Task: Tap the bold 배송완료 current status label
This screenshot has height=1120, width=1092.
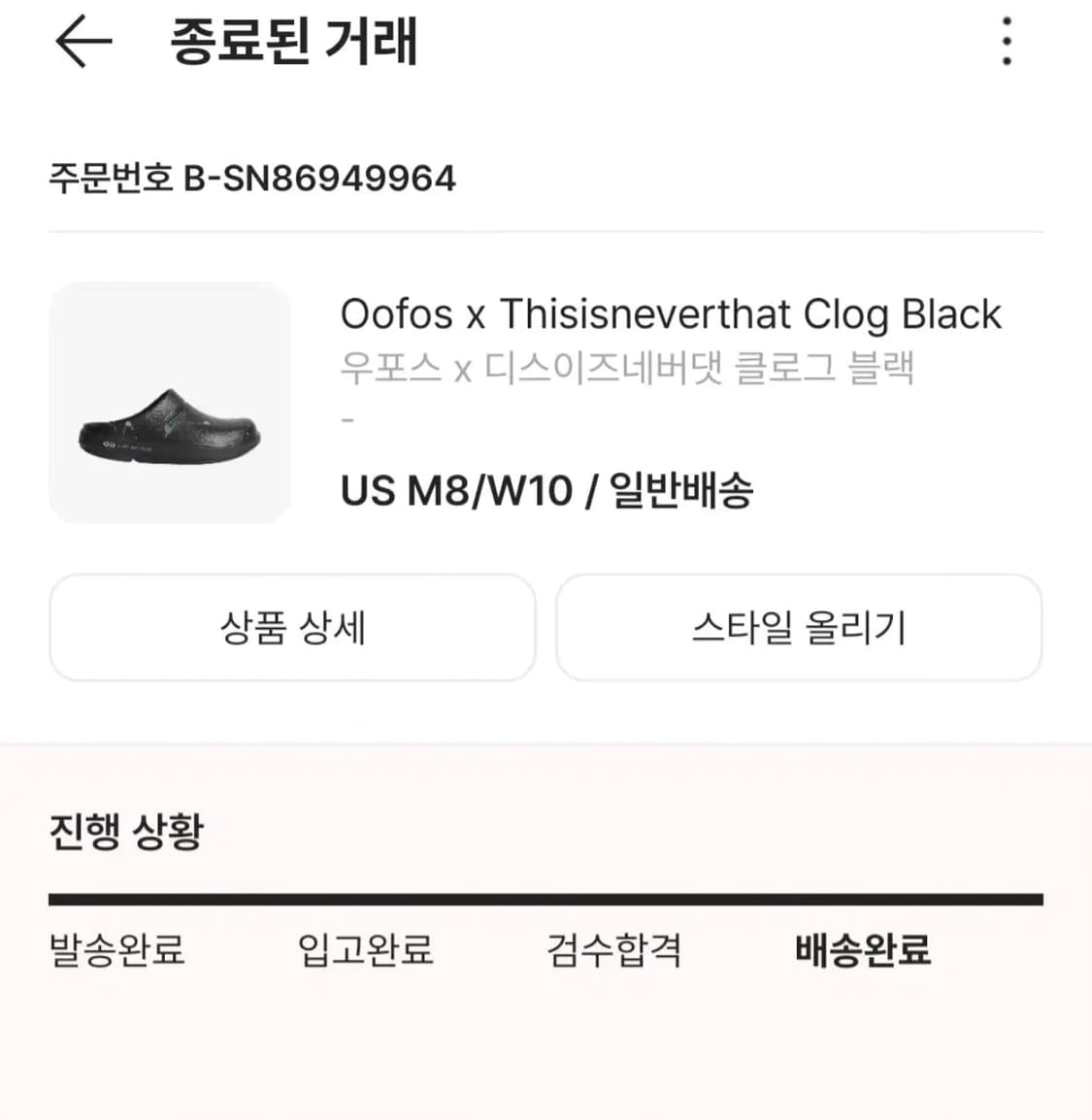Action: click(x=862, y=952)
